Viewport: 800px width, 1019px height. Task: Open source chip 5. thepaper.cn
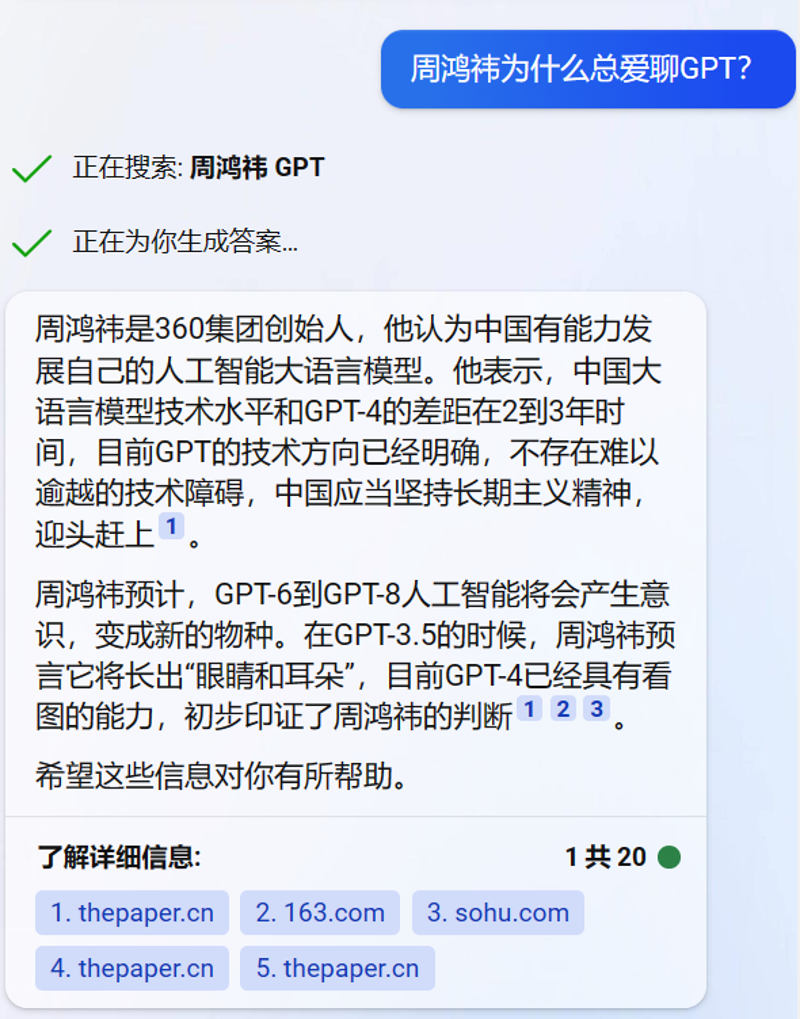[x=337, y=968]
